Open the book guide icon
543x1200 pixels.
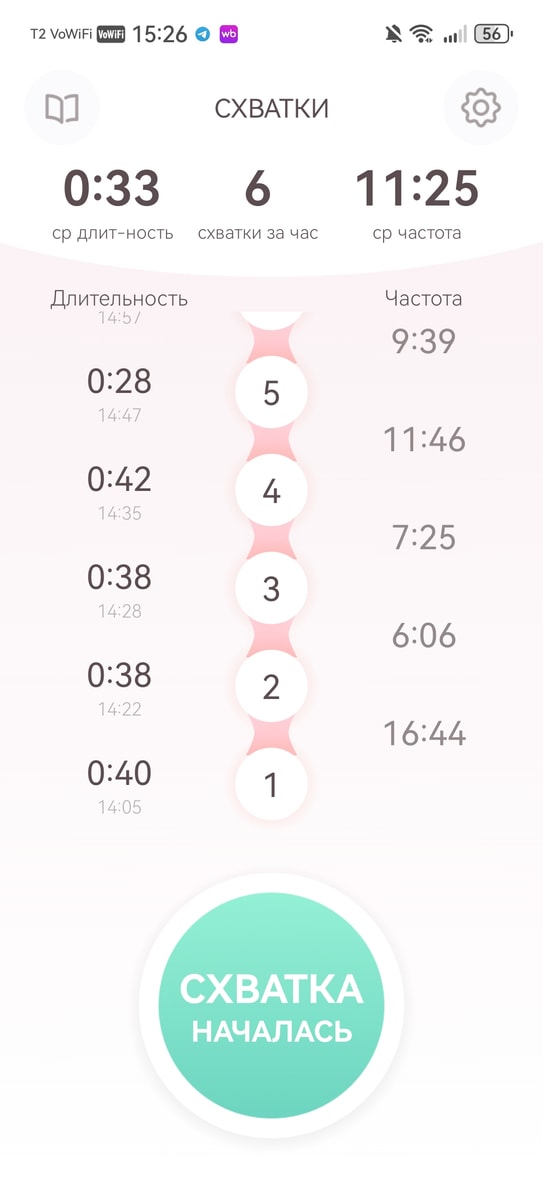[62, 108]
